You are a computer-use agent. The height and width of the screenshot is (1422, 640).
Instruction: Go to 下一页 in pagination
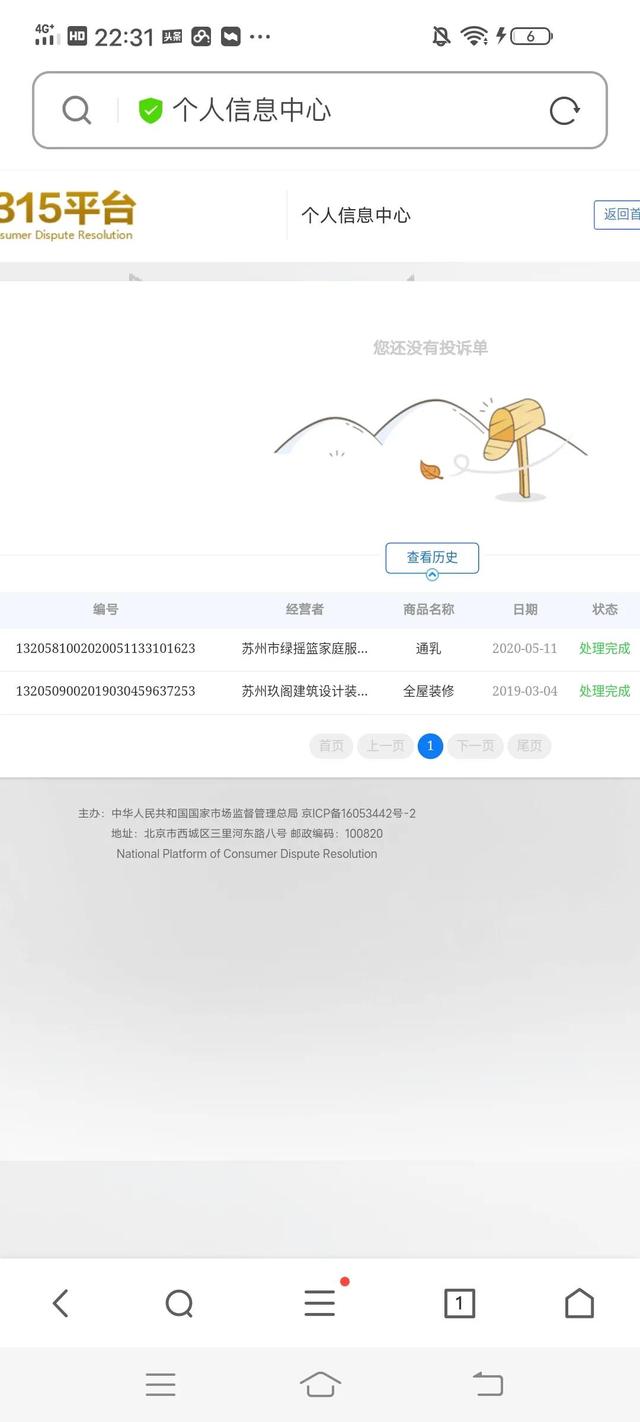pos(475,746)
